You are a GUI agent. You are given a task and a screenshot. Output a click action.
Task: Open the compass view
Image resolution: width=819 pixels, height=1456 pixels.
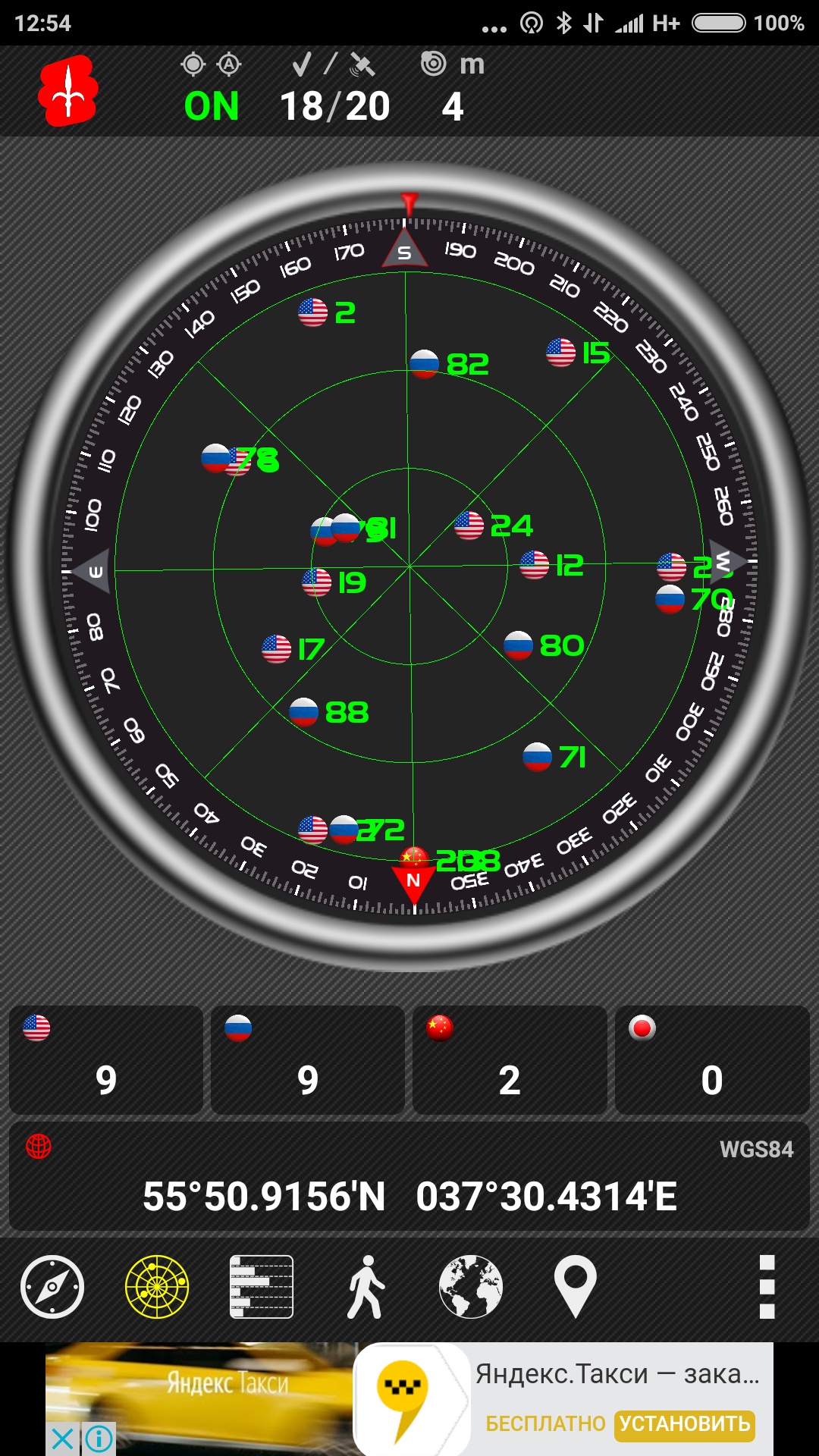(x=52, y=1287)
